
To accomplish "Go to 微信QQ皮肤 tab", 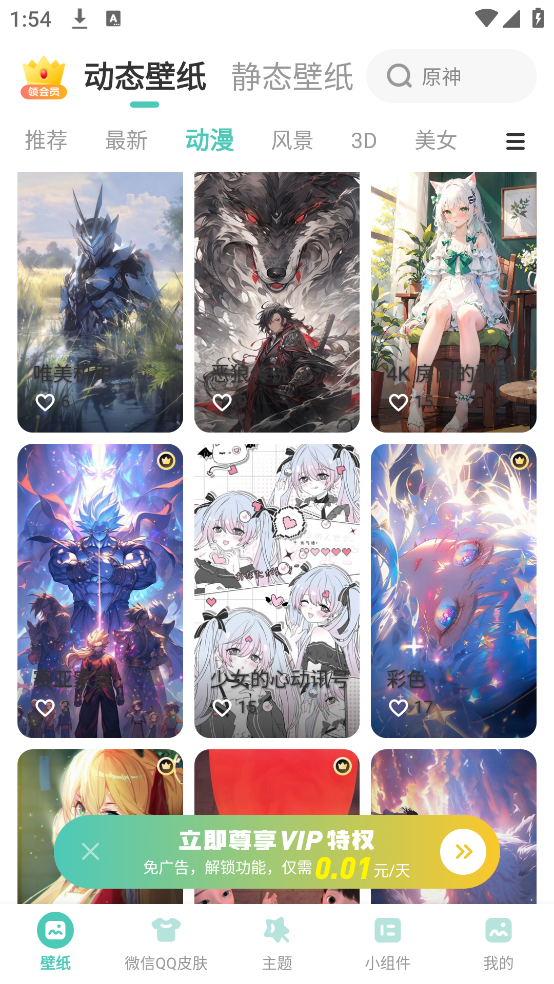I will [x=166, y=943].
